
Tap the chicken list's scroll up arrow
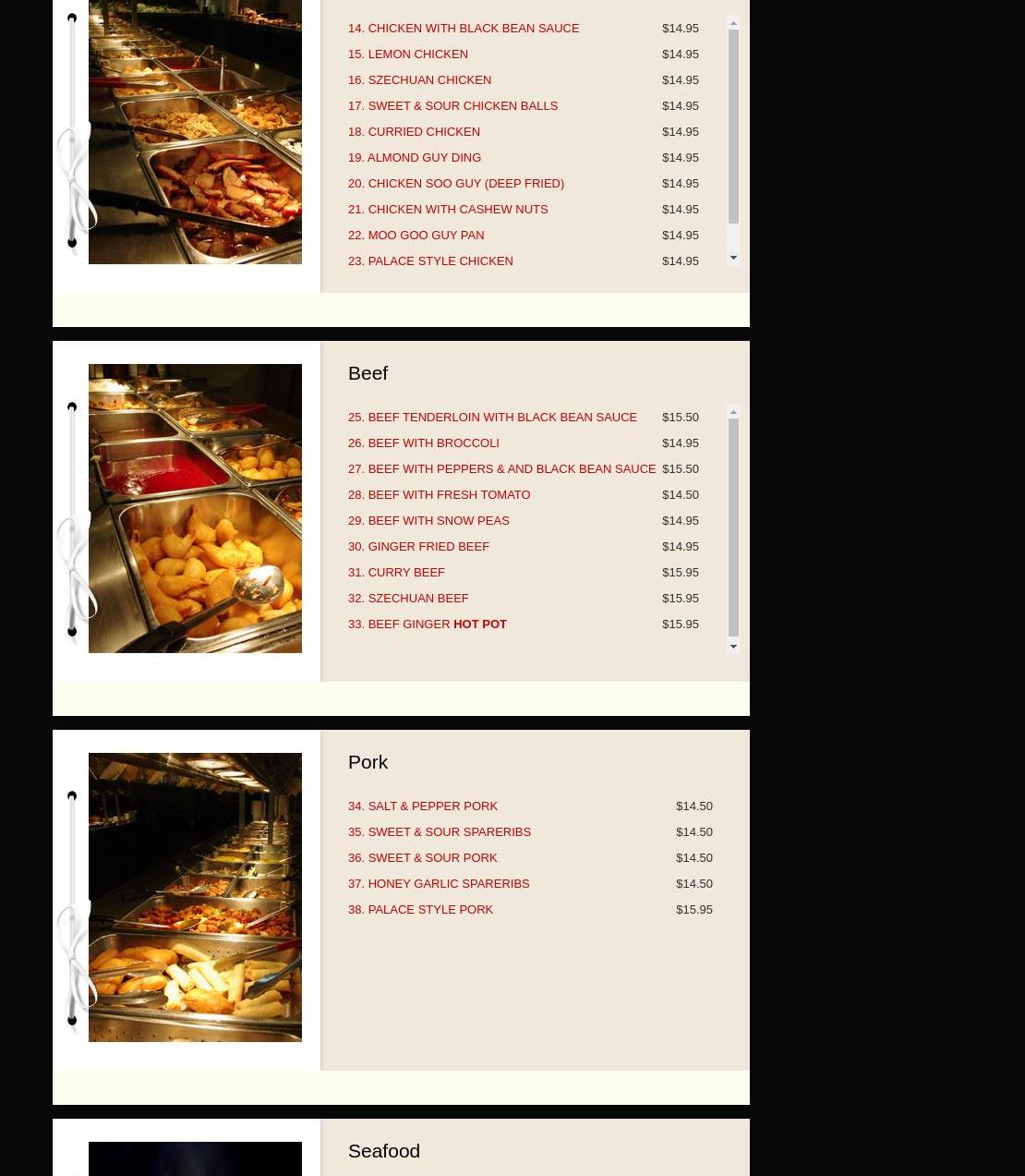click(x=733, y=22)
